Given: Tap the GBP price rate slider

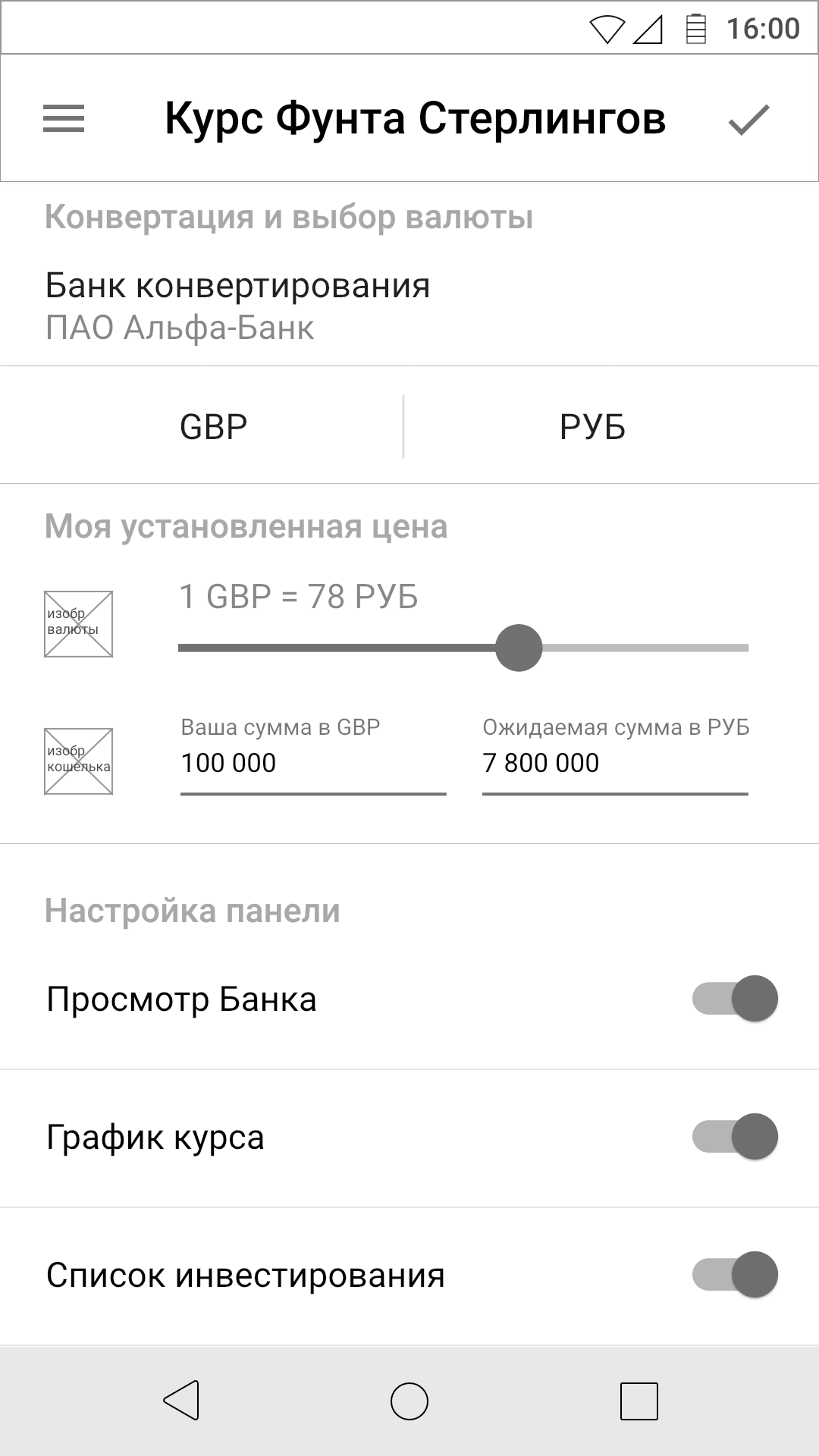Looking at the screenshot, I should coord(463,648).
